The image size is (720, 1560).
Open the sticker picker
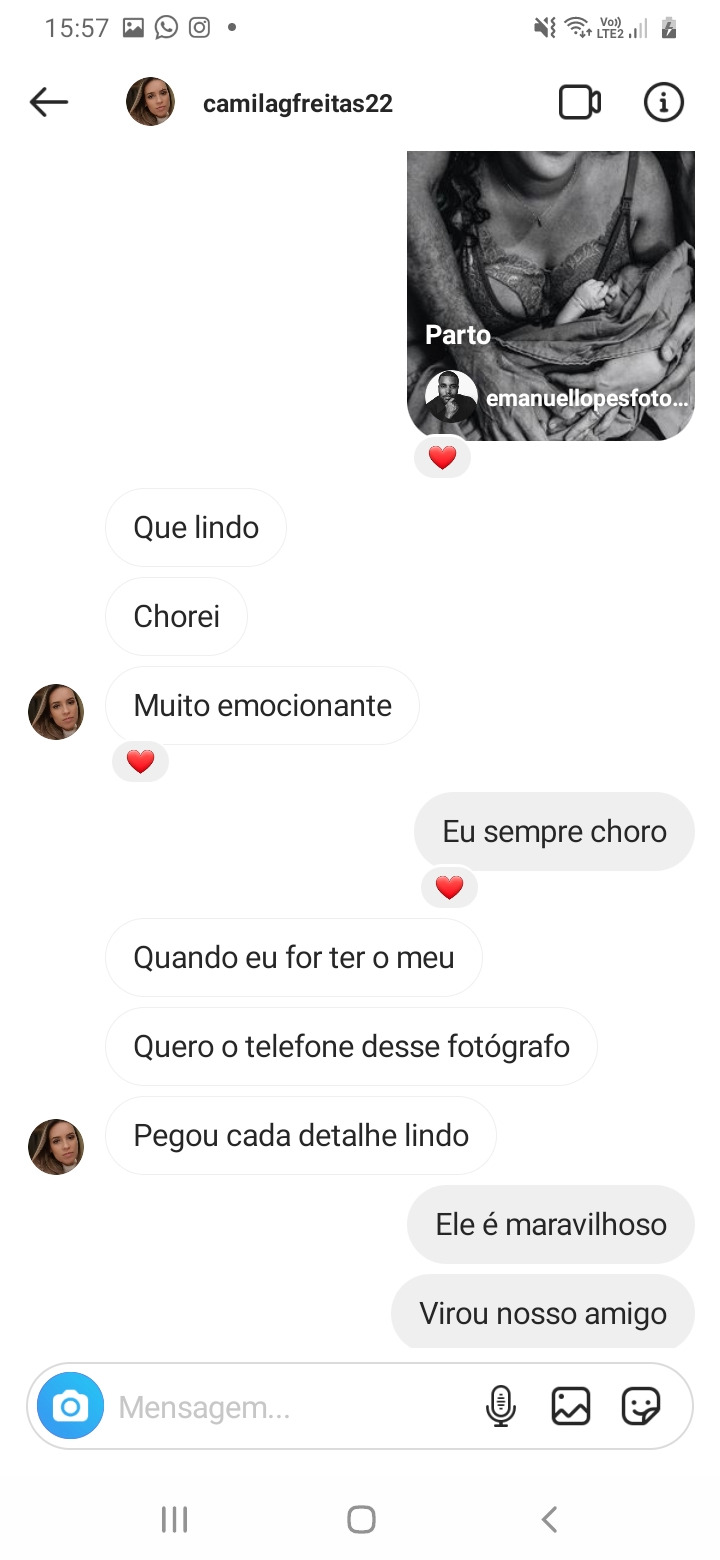[640, 1406]
